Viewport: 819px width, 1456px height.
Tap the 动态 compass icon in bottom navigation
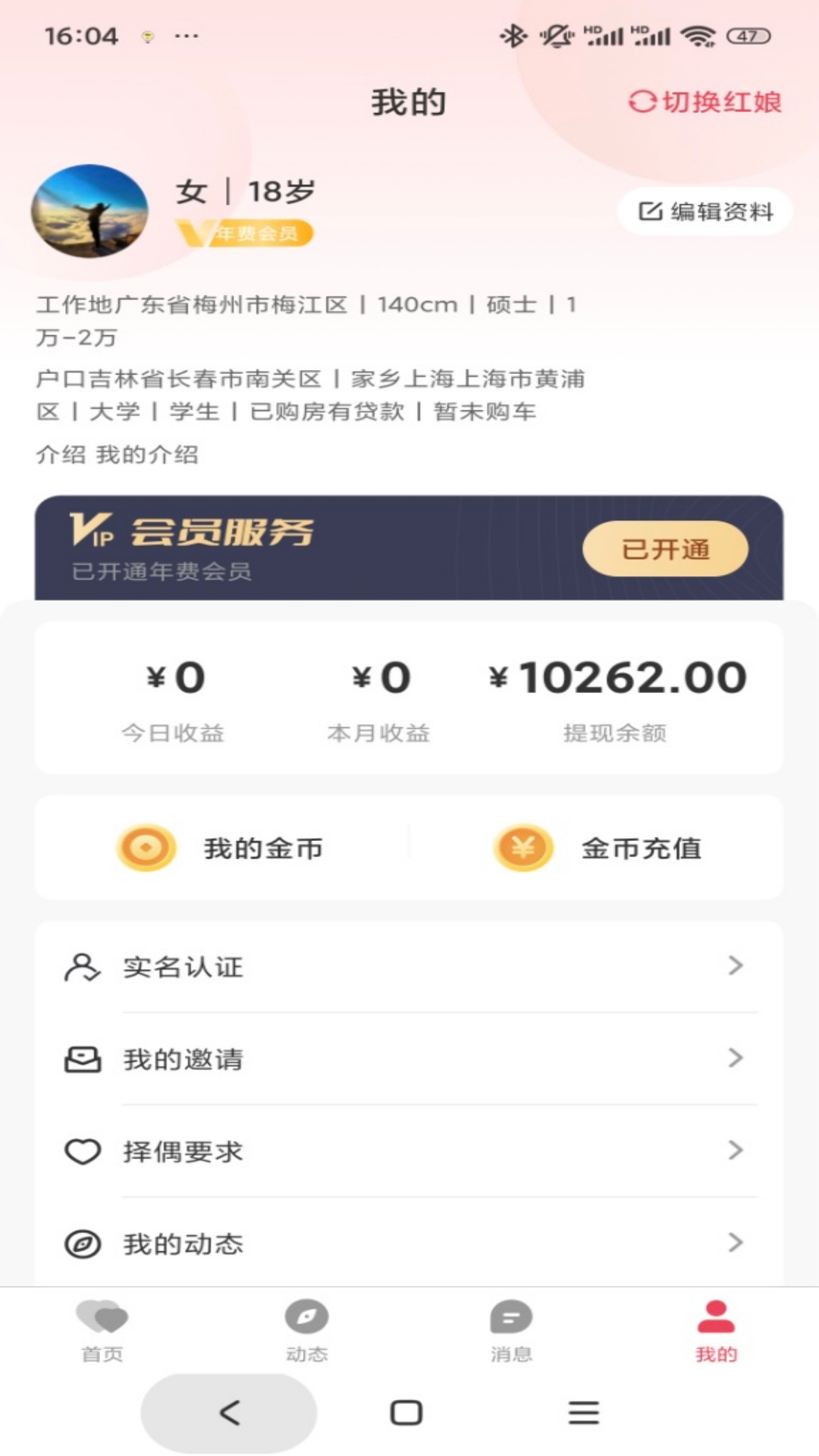pyautogui.click(x=307, y=1327)
